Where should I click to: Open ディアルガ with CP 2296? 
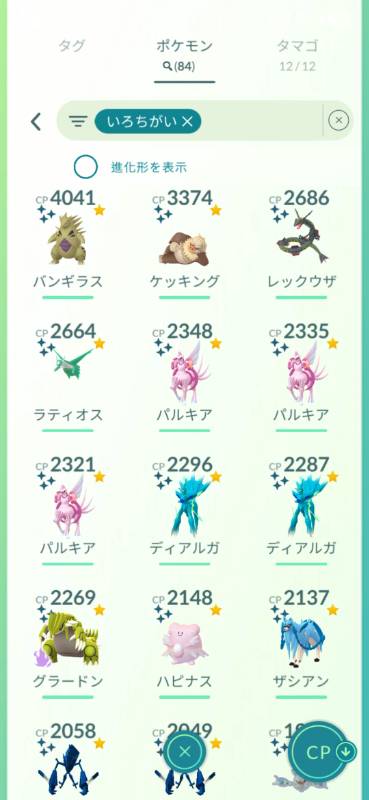tap(184, 511)
